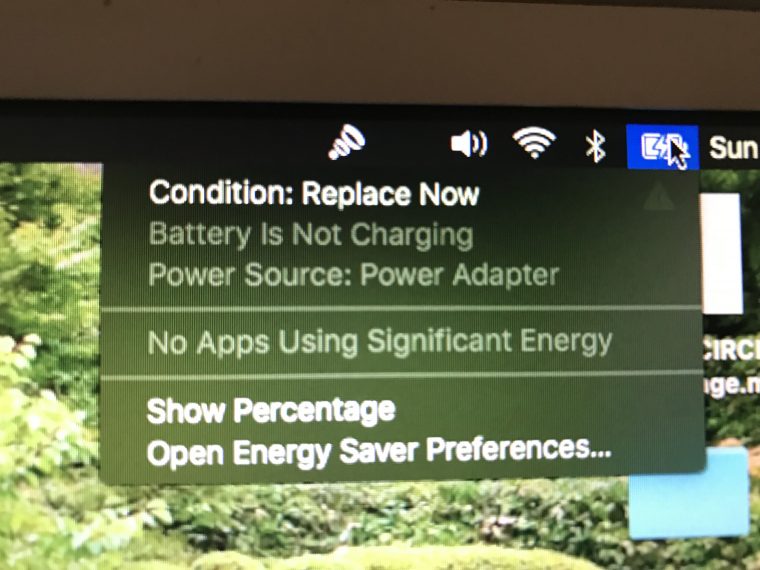The height and width of the screenshot is (570, 760).
Task: Open the volume control
Action: click(x=467, y=144)
